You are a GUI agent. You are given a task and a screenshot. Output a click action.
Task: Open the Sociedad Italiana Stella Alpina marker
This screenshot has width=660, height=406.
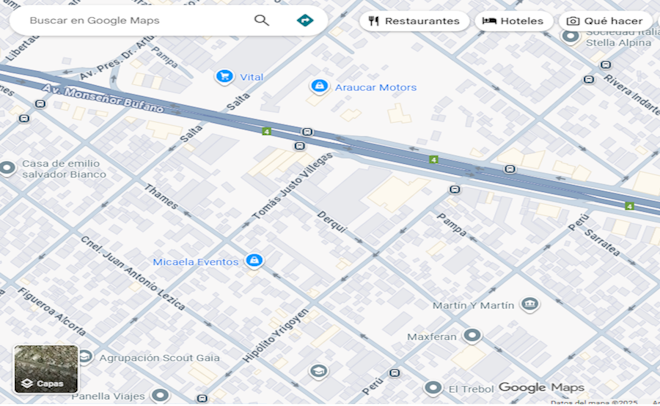[x=571, y=37]
